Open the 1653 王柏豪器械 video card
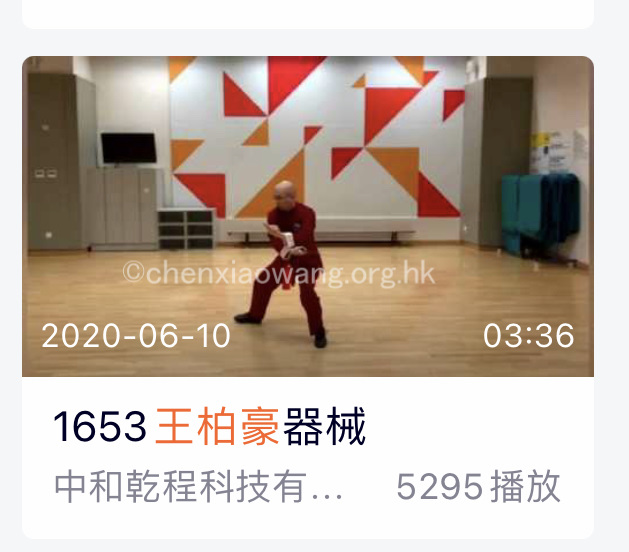This screenshot has width=629, height=552. tap(308, 216)
